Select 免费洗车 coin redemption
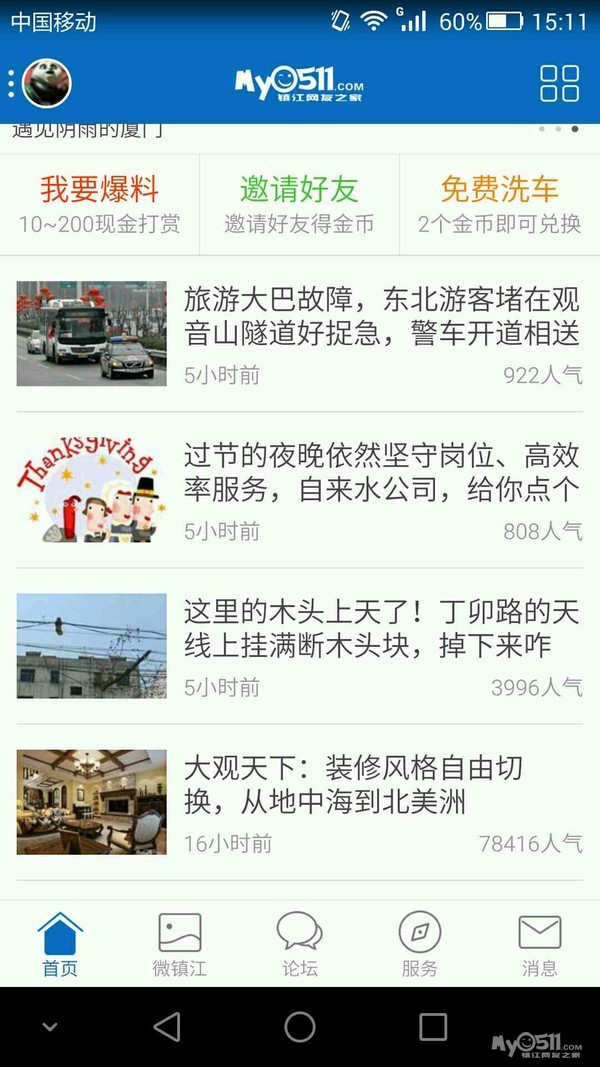The height and width of the screenshot is (1067, 600). [499, 205]
